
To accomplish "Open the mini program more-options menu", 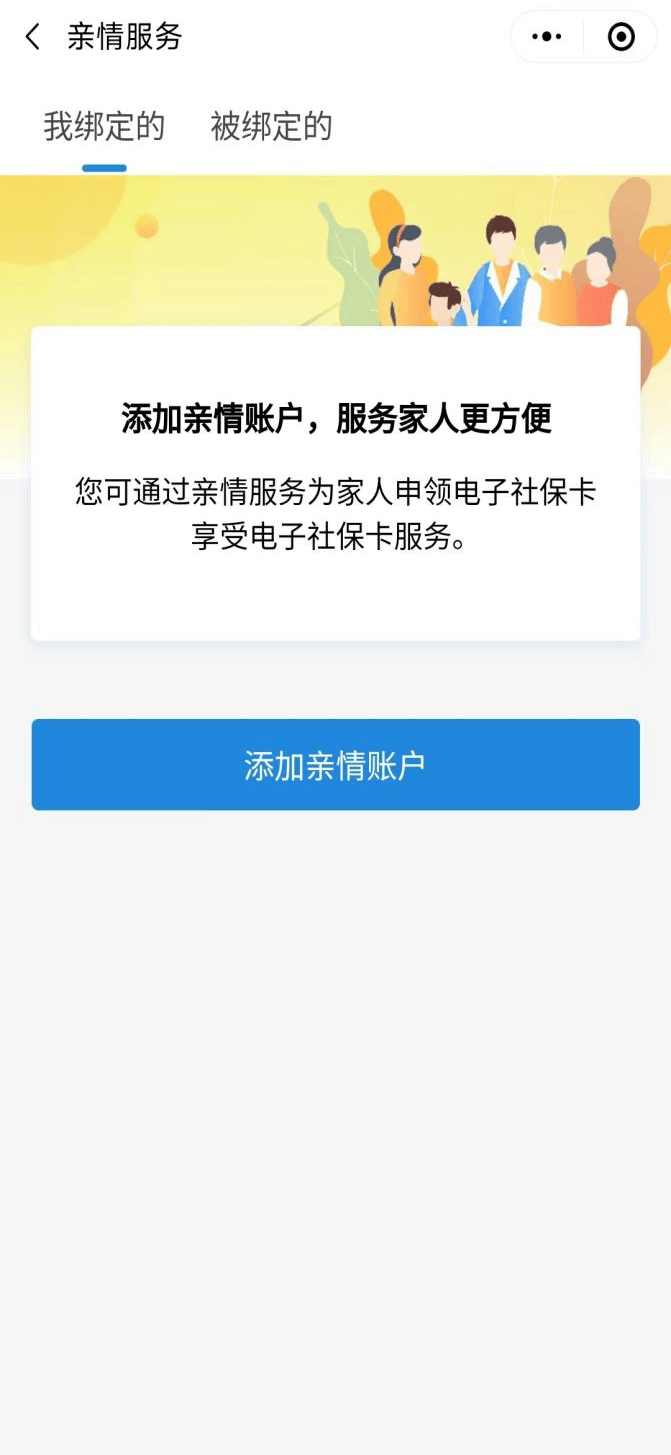I will coord(547,38).
